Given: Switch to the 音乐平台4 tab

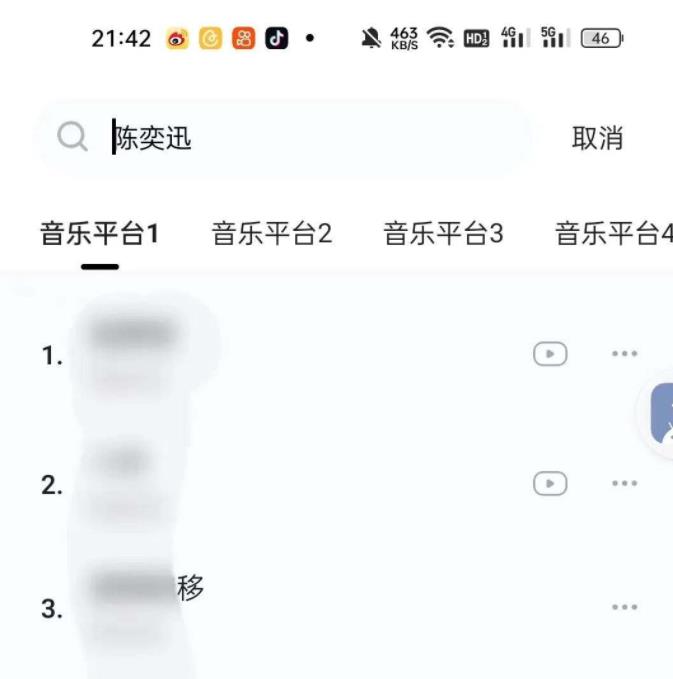Looking at the screenshot, I should [613, 235].
